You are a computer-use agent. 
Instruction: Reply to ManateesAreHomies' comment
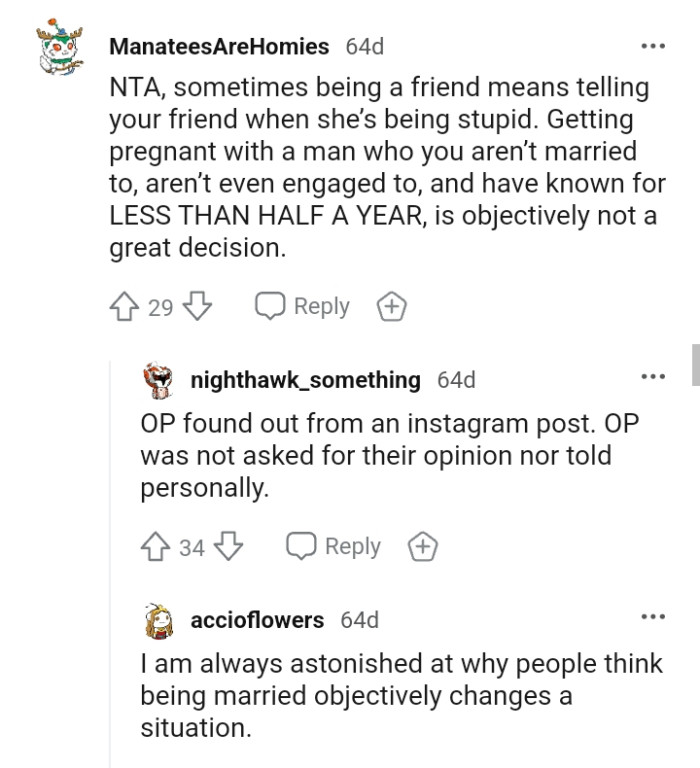tap(302, 307)
